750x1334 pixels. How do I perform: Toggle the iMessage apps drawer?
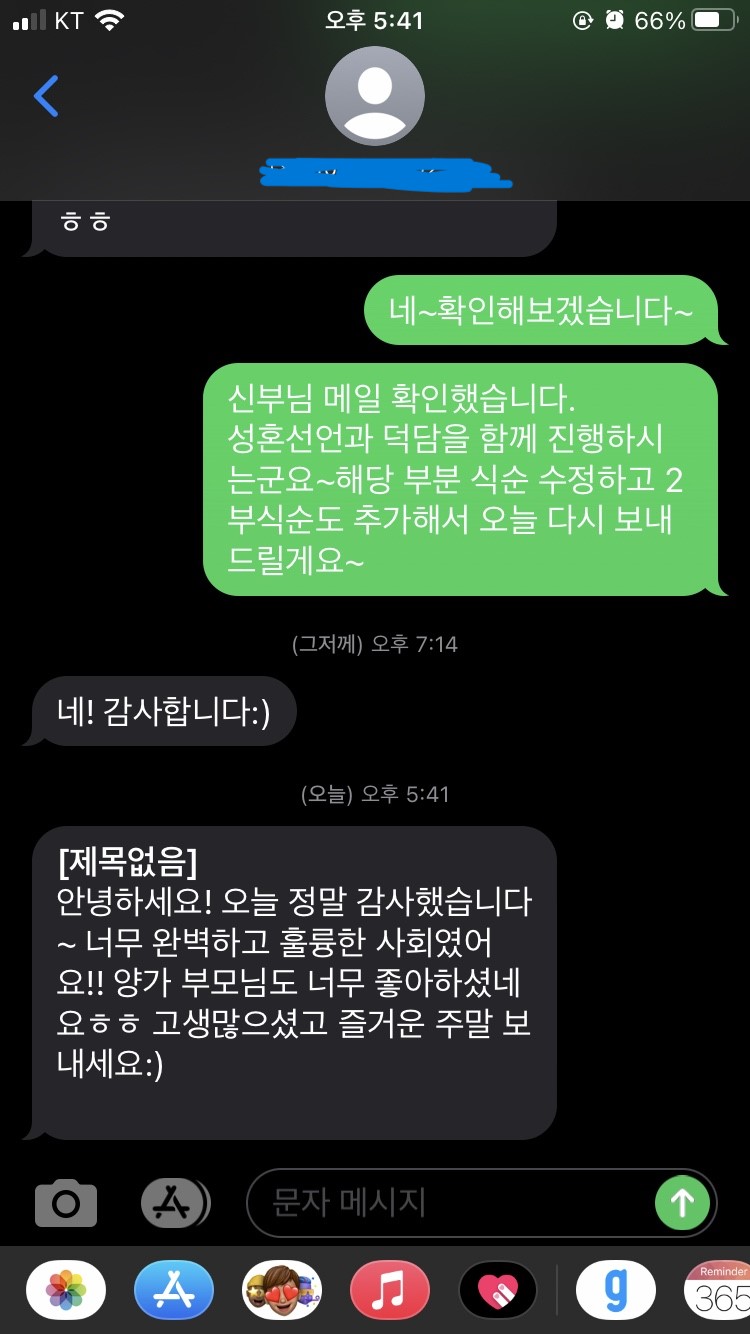[x=174, y=1203]
